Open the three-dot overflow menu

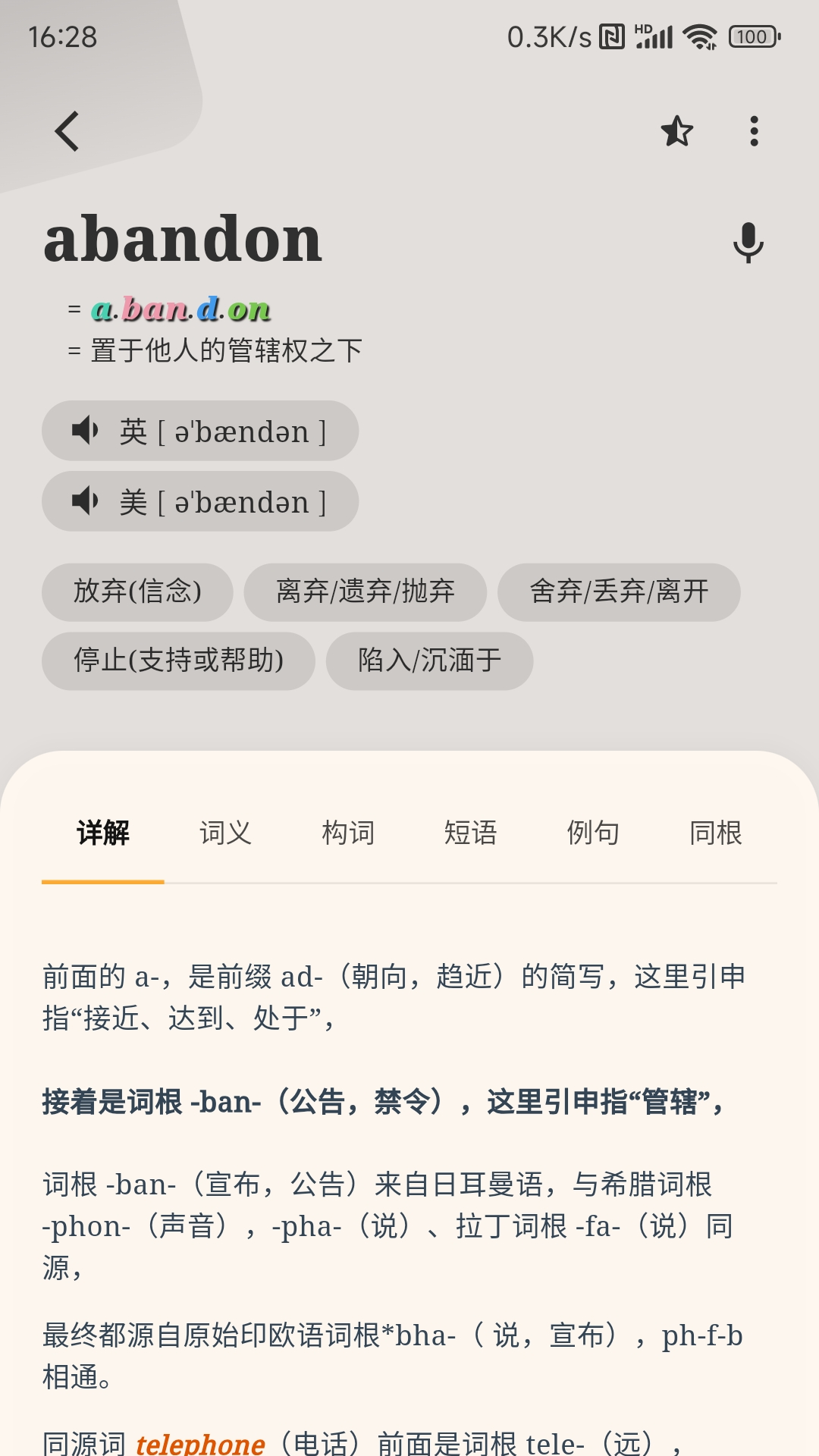click(x=753, y=130)
